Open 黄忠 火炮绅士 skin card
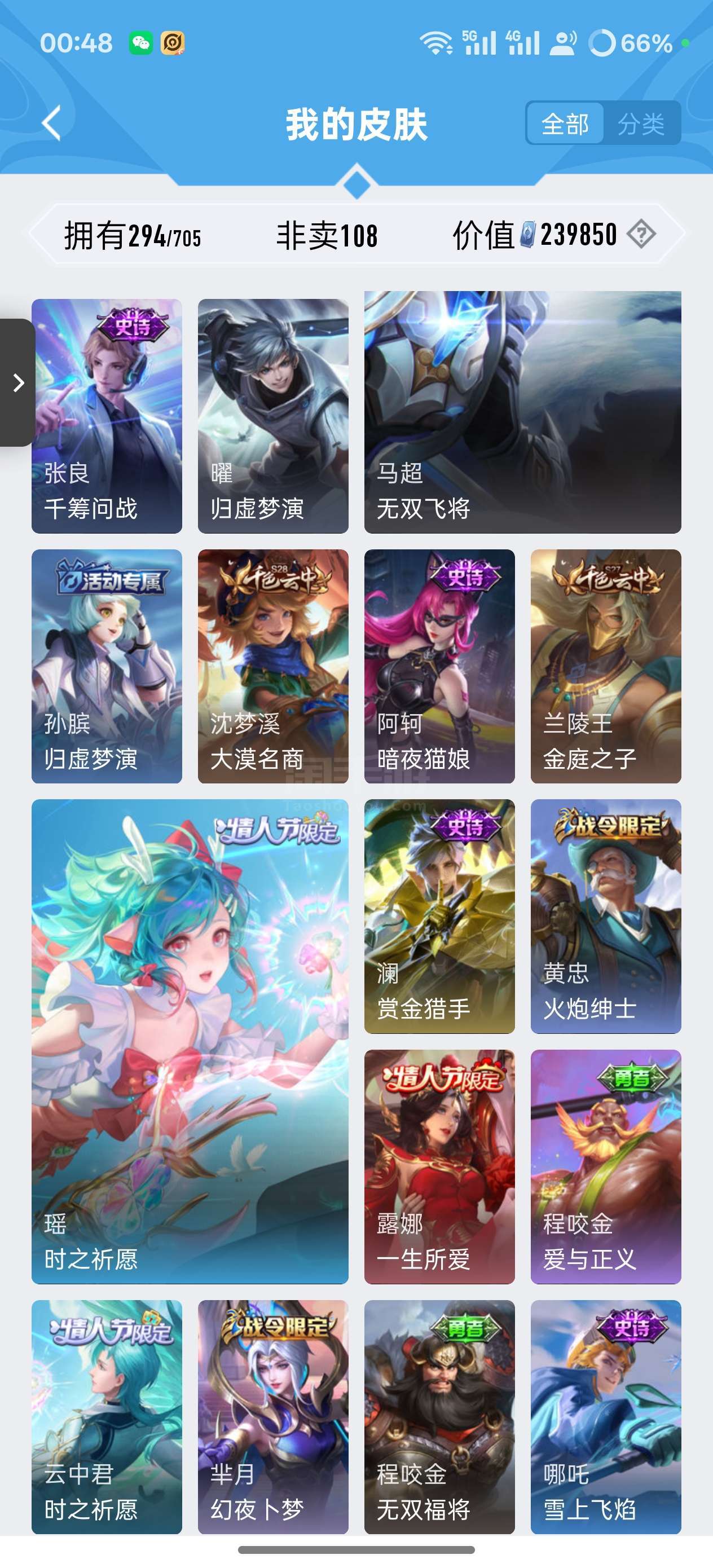The width and height of the screenshot is (713, 1568). pos(606,916)
